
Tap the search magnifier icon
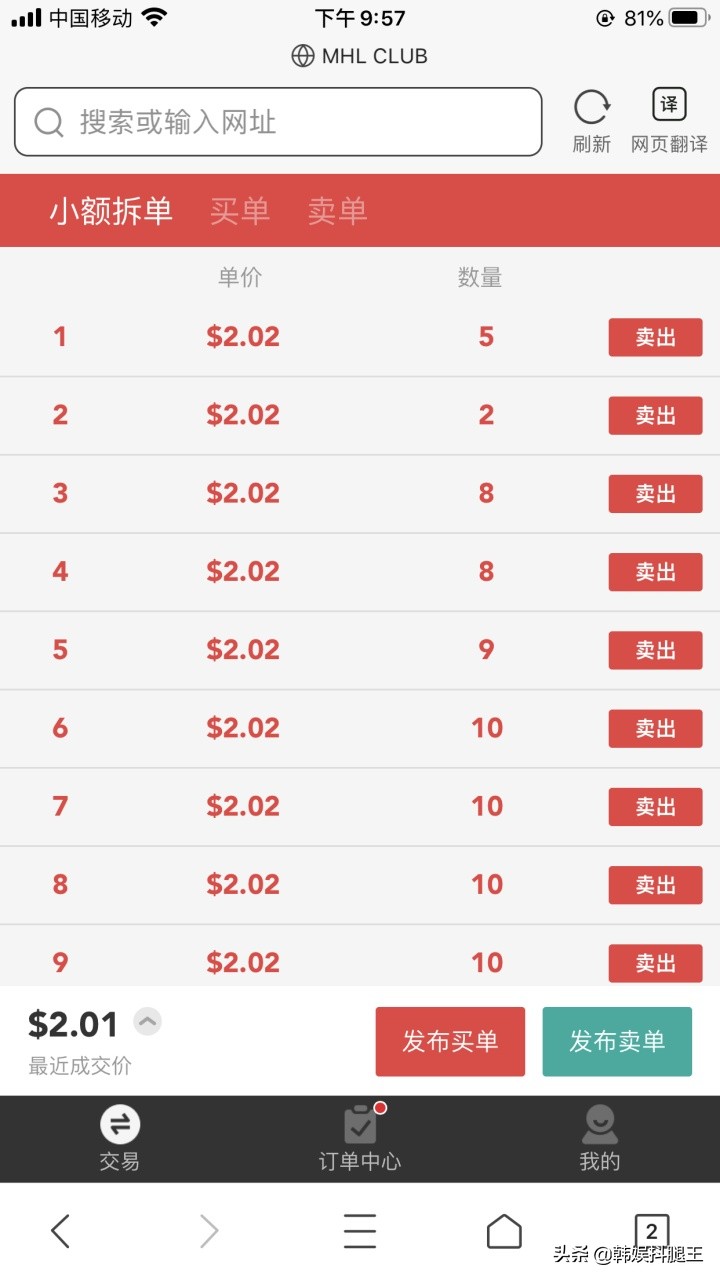[x=49, y=121]
